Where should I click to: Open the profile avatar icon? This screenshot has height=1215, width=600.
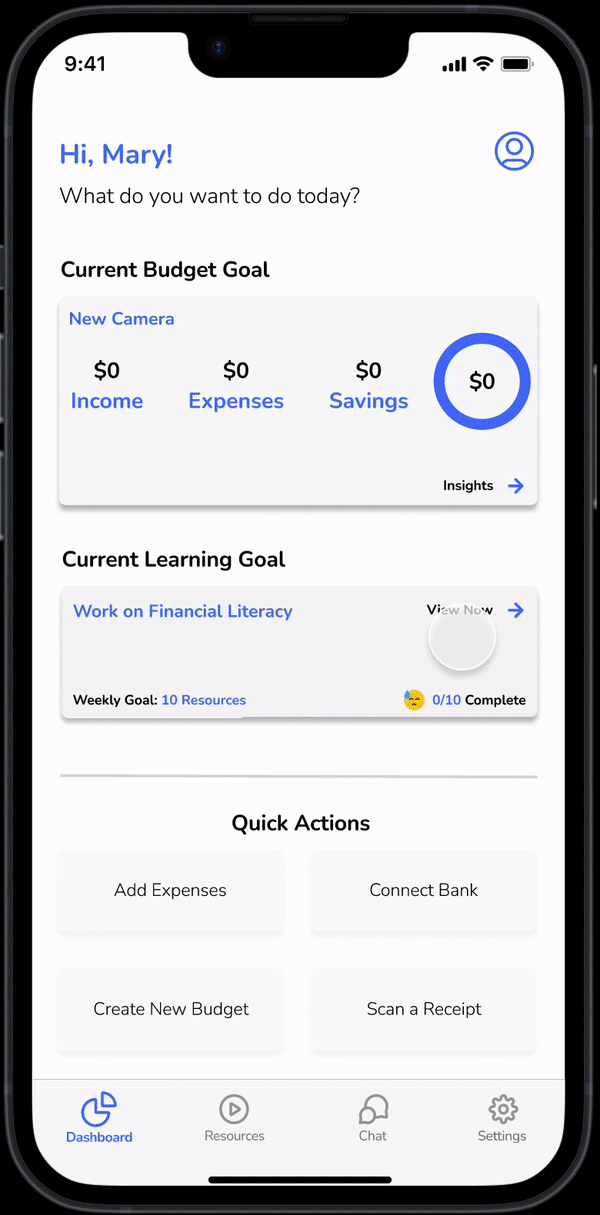pyautogui.click(x=514, y=151)
